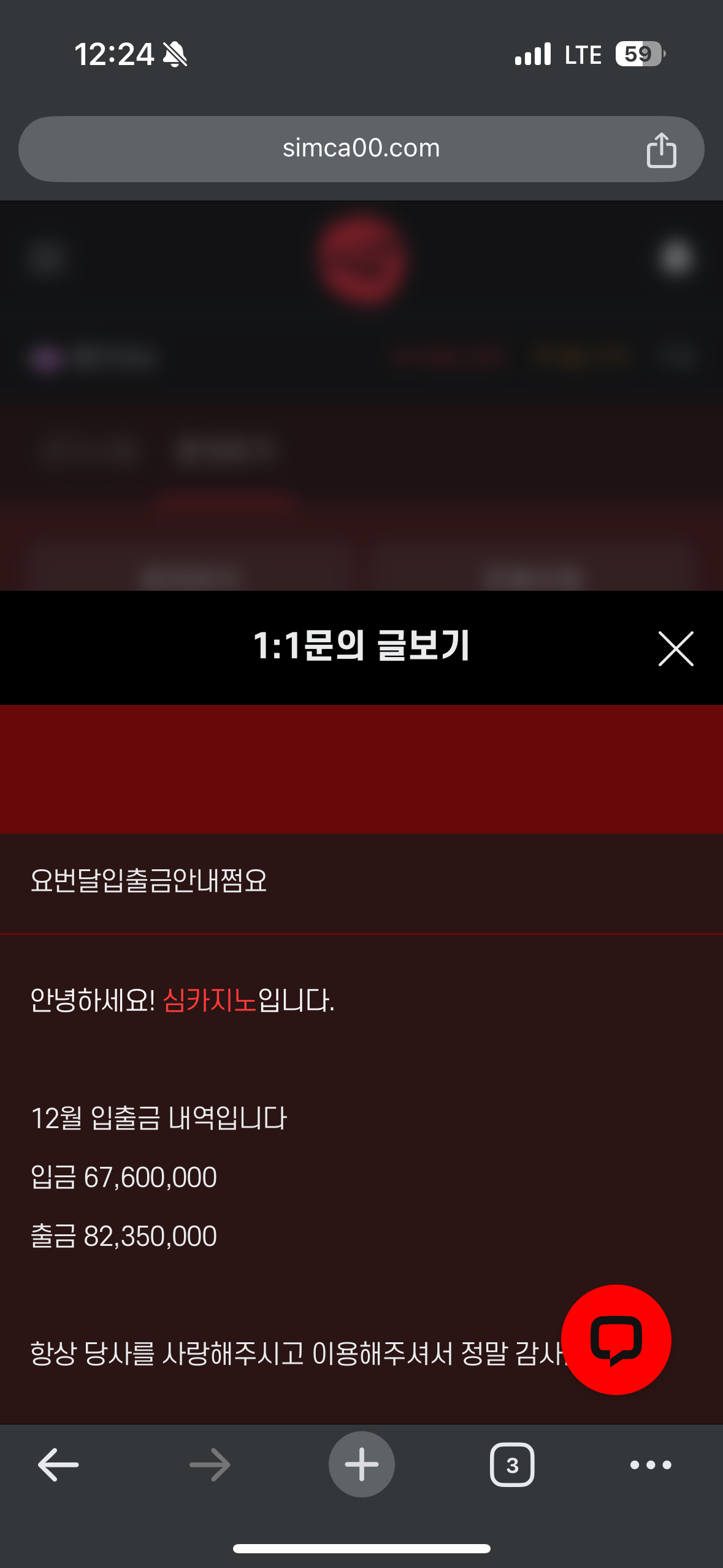Share this page from the address bar
The image size is (723, 1568).
tap(661, 150)
